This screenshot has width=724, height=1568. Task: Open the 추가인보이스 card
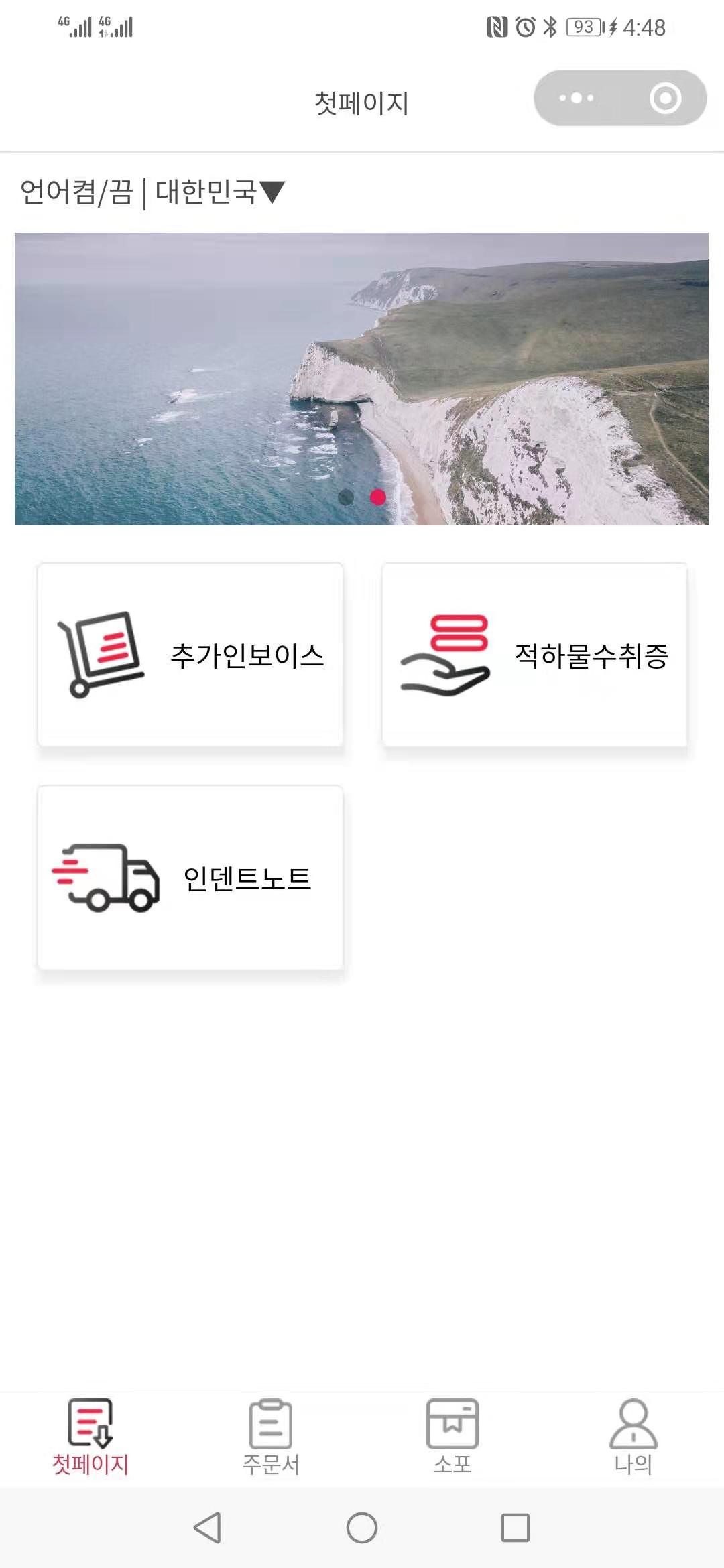(x=190, y=655)
